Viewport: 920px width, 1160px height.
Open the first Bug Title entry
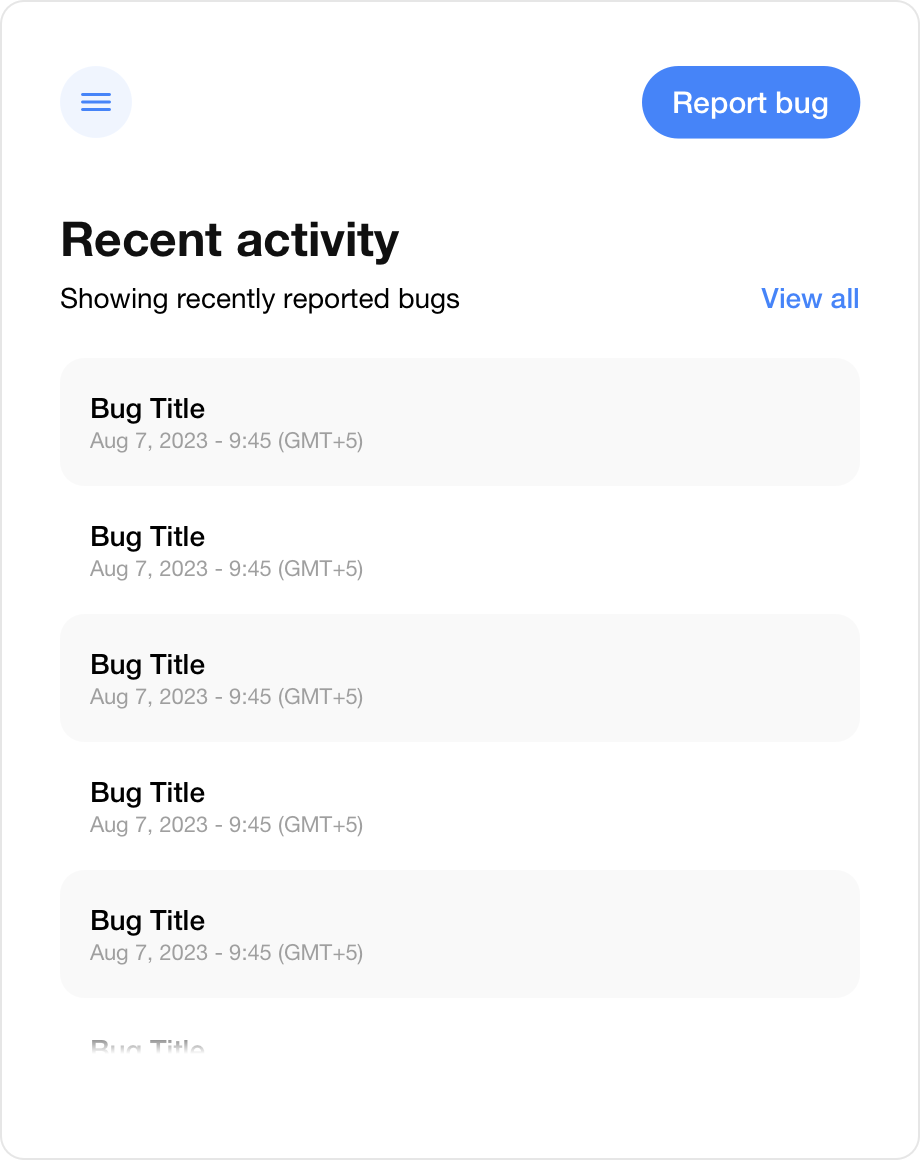[460, 422]
